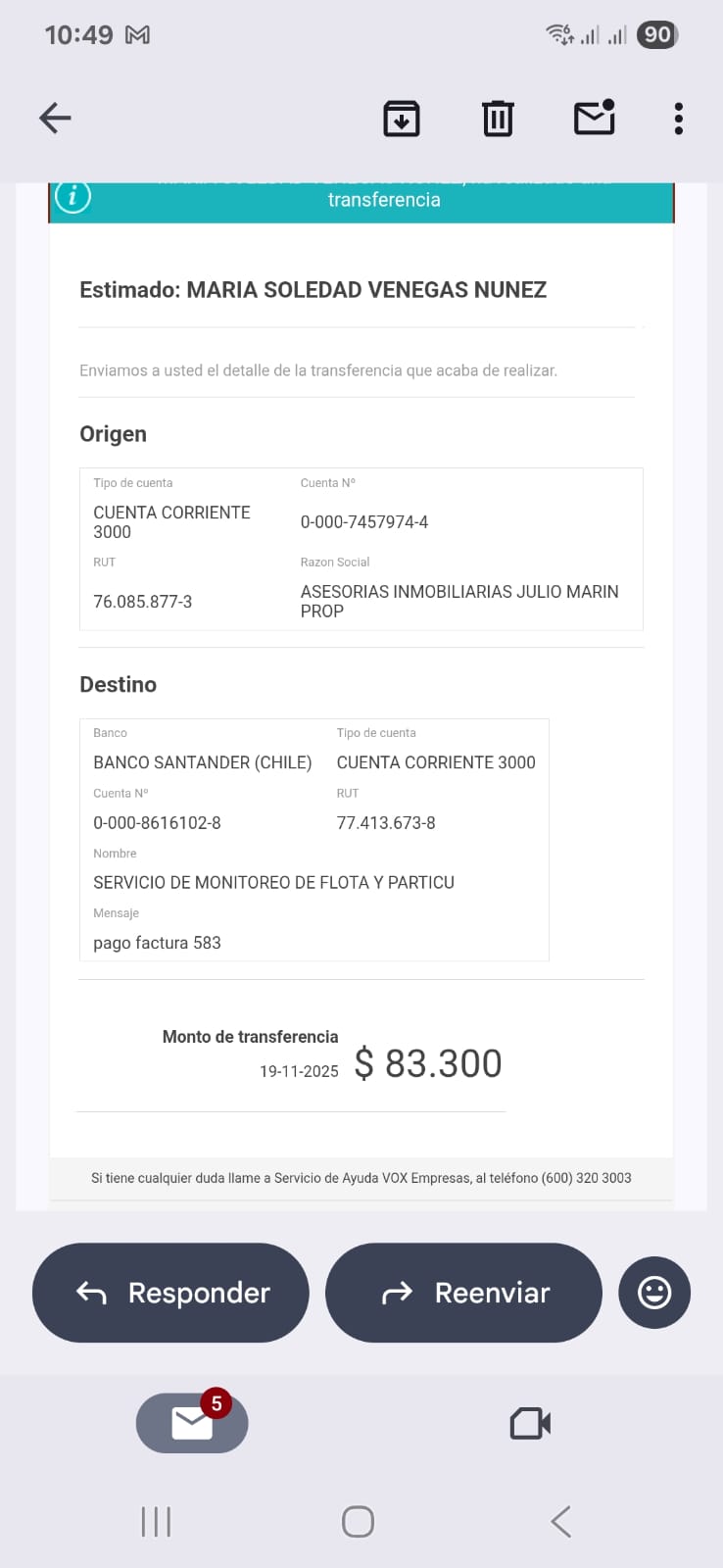Add an emoji reaction
Viewport: 723px width, 1568px height.
[x=654, y=1293]
